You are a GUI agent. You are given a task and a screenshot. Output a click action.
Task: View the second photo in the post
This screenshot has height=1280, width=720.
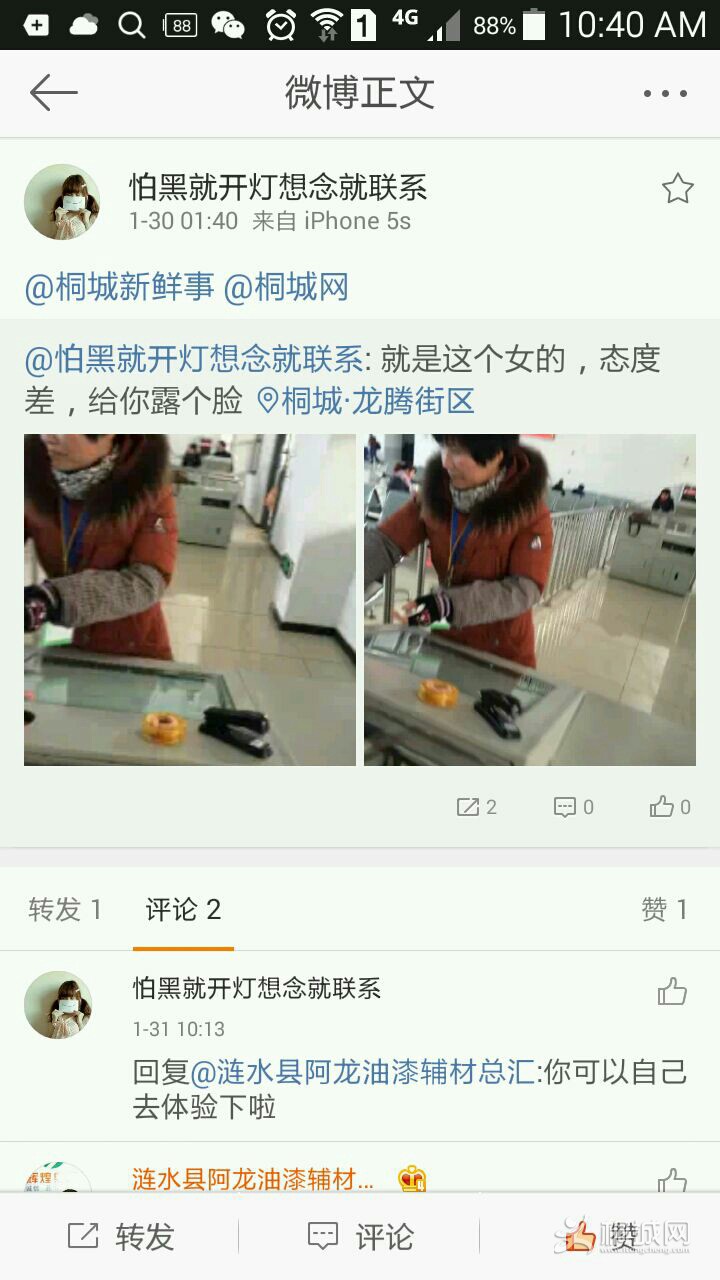530,600
